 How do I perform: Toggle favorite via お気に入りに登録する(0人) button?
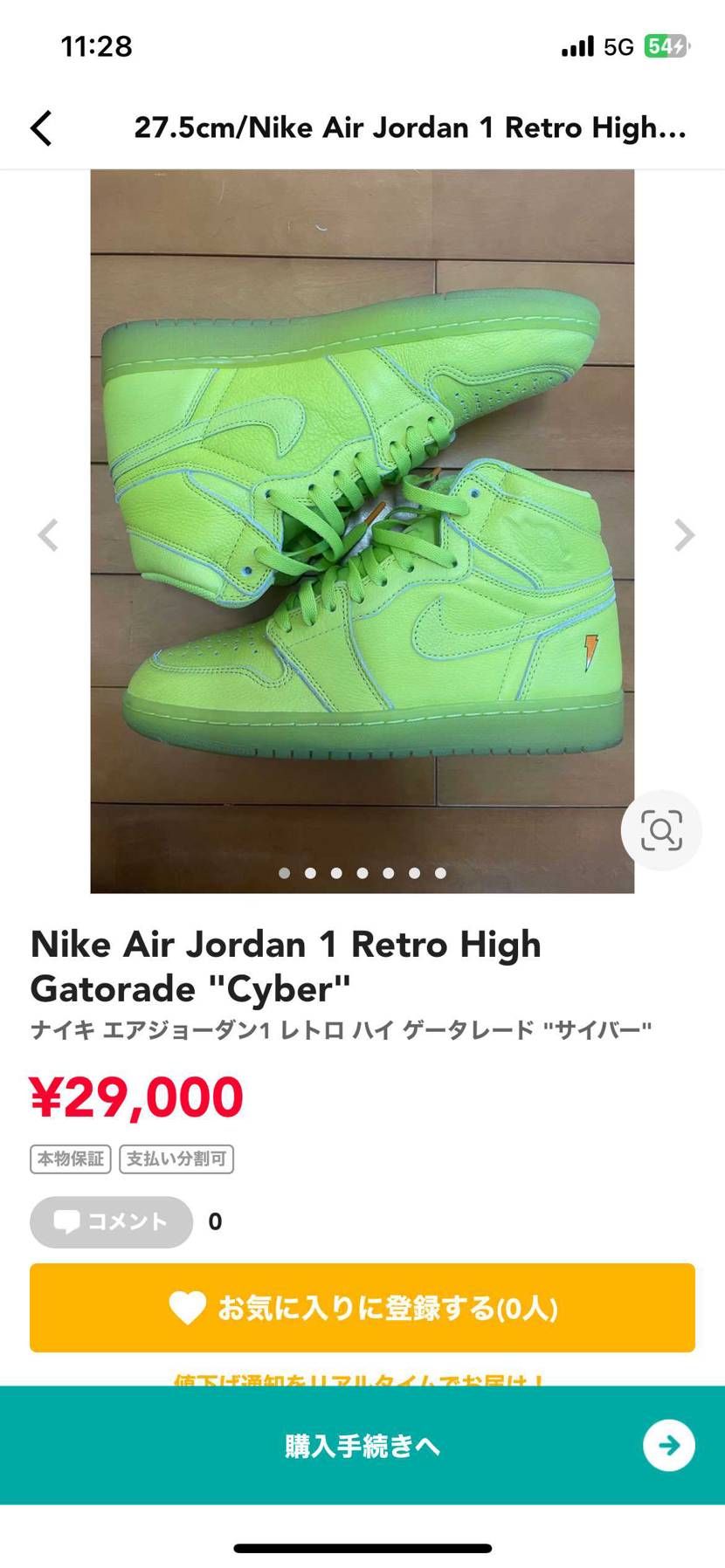point(362,1308)
